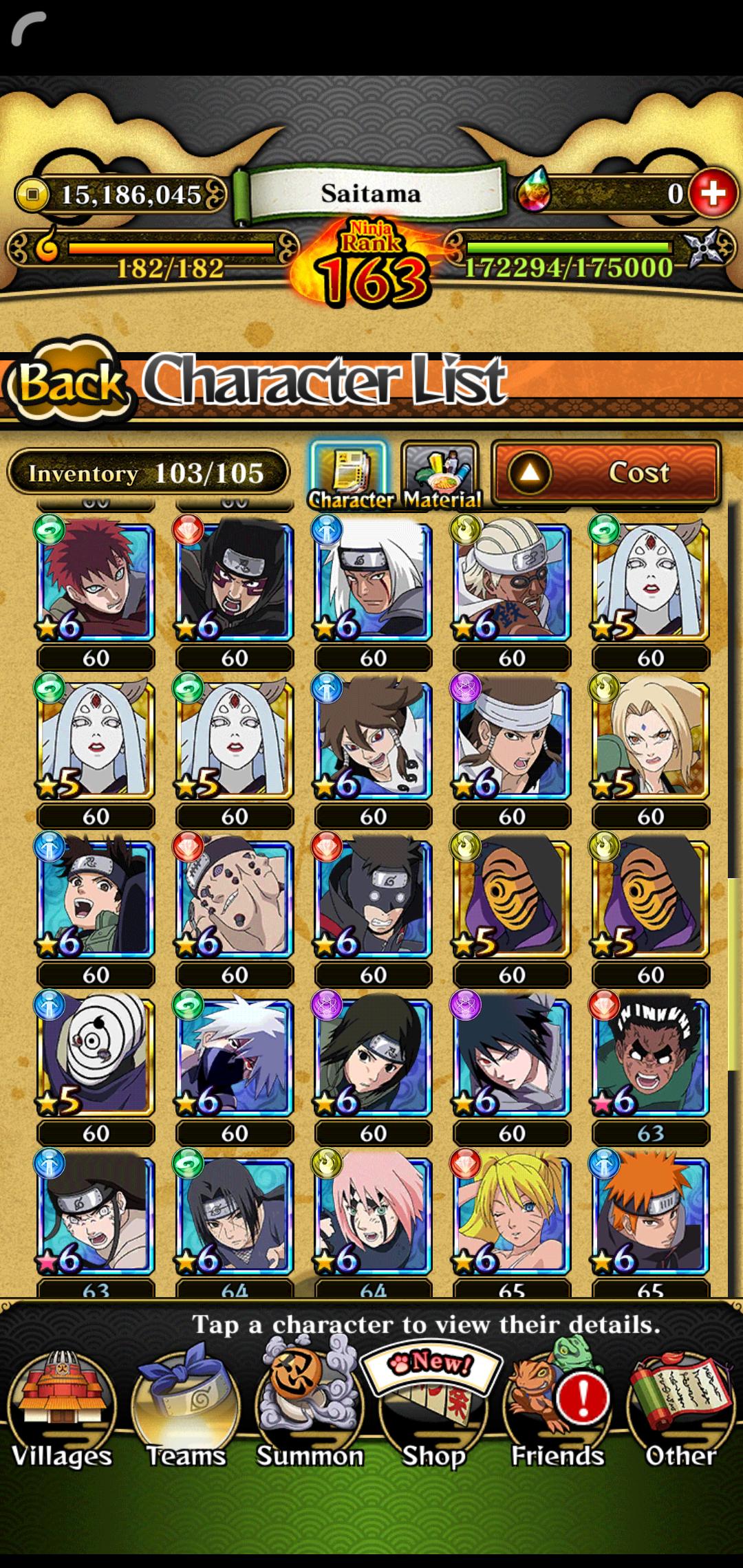Add more ninja pearls with plus button
This screenshot has width=743, height=1568.
click(x=712, y=193)
